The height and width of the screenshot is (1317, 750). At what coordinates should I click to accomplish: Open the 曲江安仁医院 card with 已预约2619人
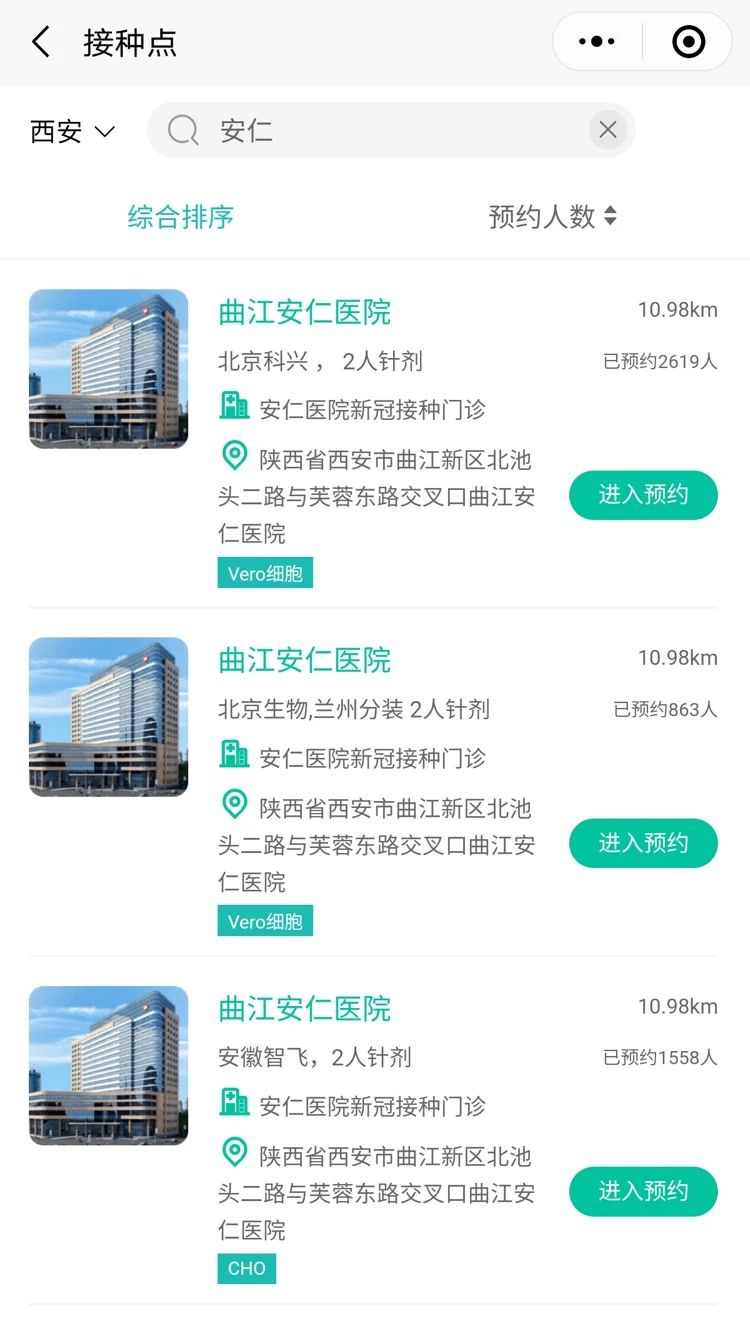305,312
